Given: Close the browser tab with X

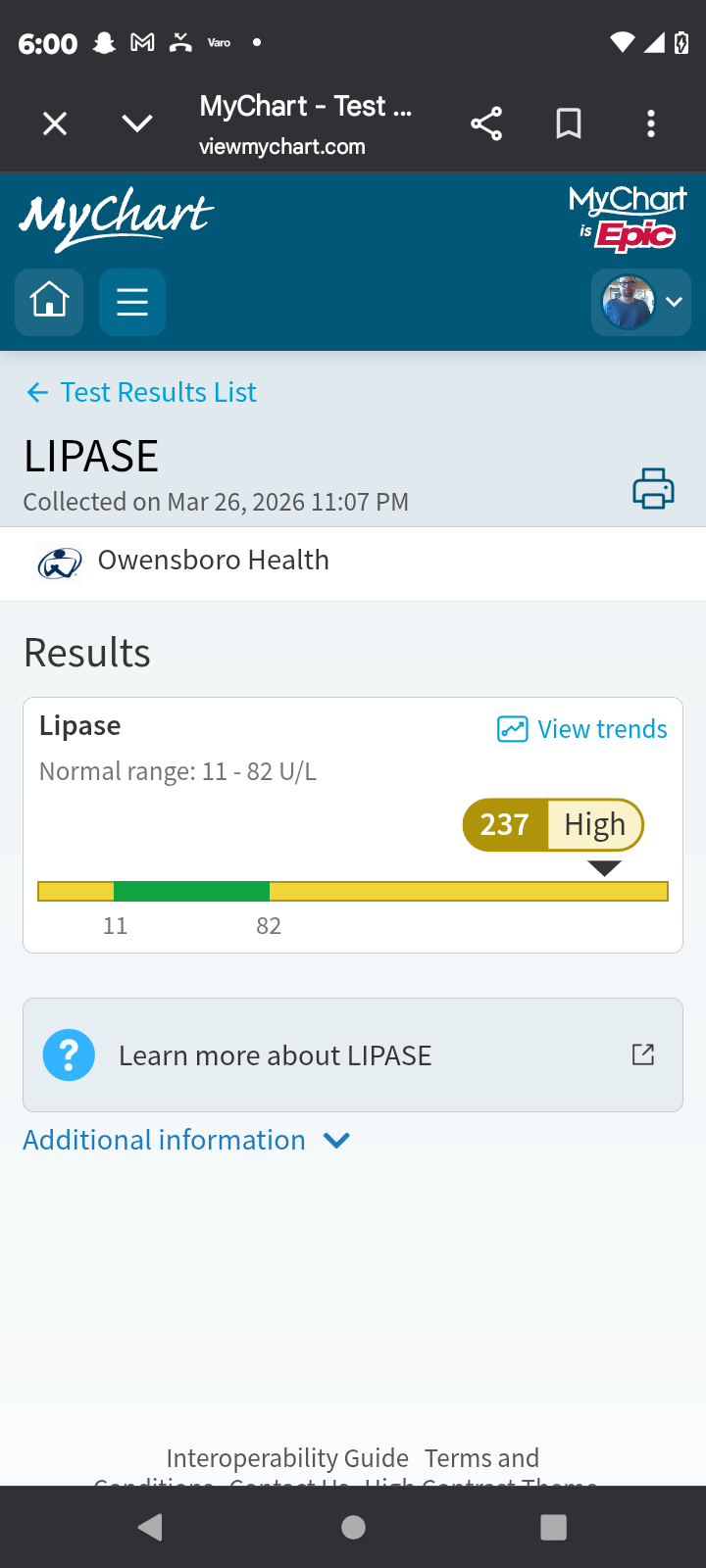Looking at the screenshot, I should pyautogui.click(x=55, y=123).
